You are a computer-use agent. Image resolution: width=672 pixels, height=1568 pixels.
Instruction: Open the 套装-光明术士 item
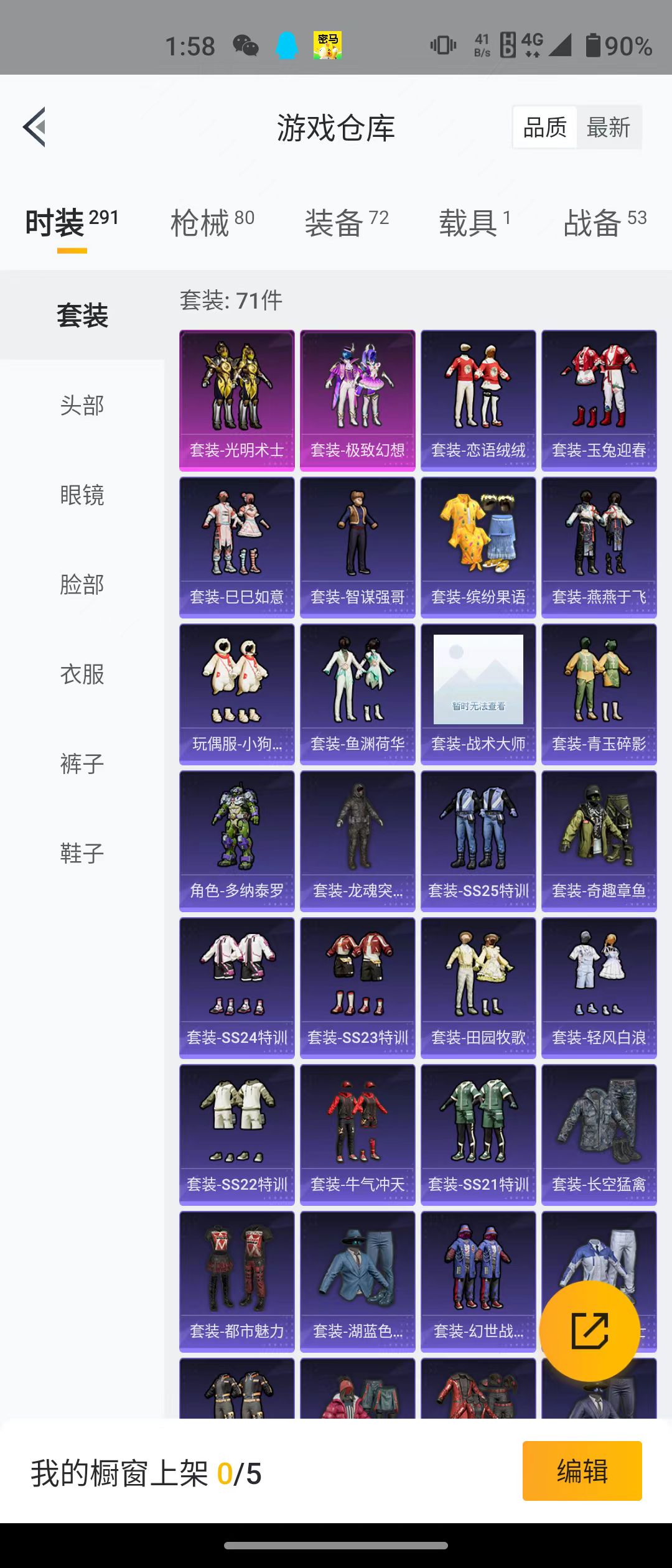[236, 399]
